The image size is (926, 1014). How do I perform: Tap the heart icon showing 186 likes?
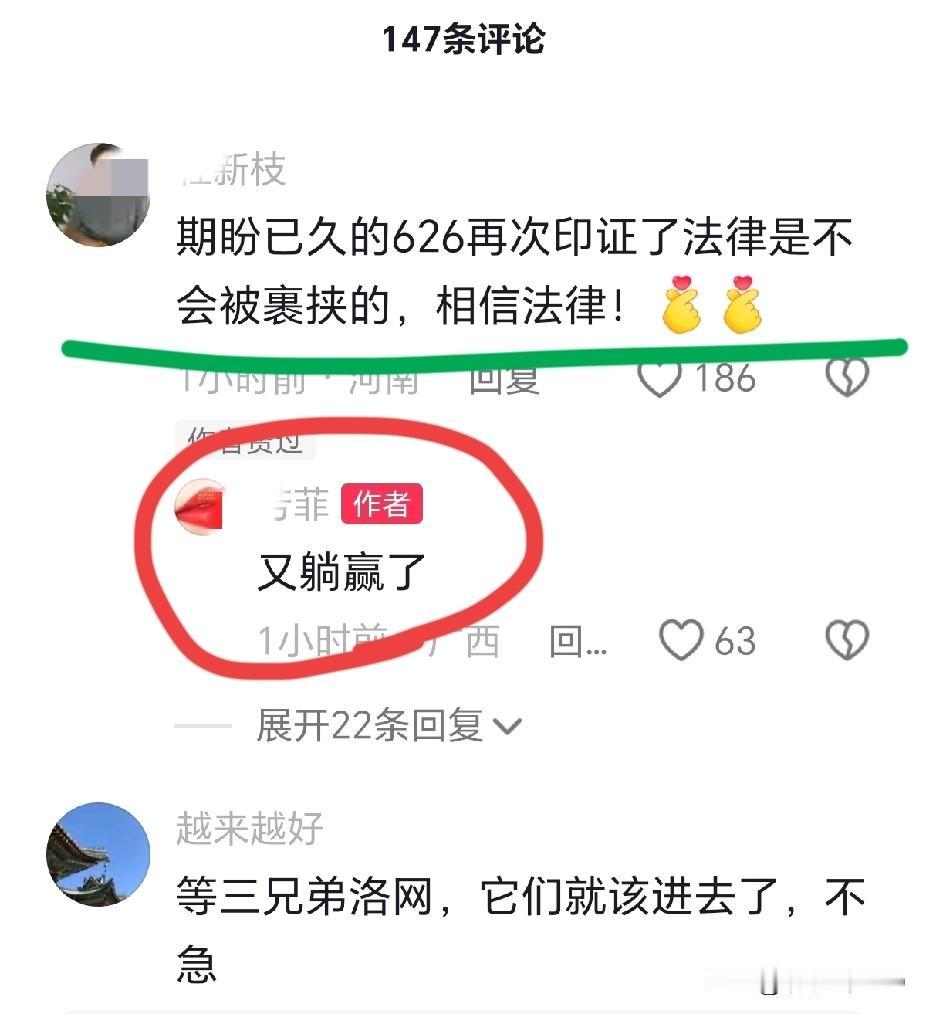click(x=659, y=378)
